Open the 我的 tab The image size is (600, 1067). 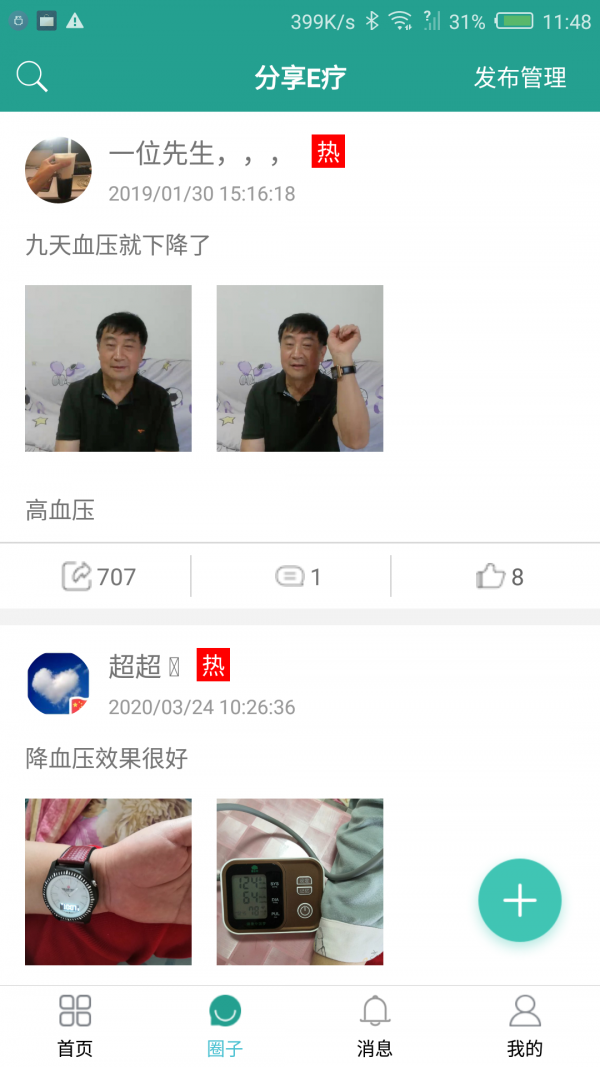pos(525,1025)
